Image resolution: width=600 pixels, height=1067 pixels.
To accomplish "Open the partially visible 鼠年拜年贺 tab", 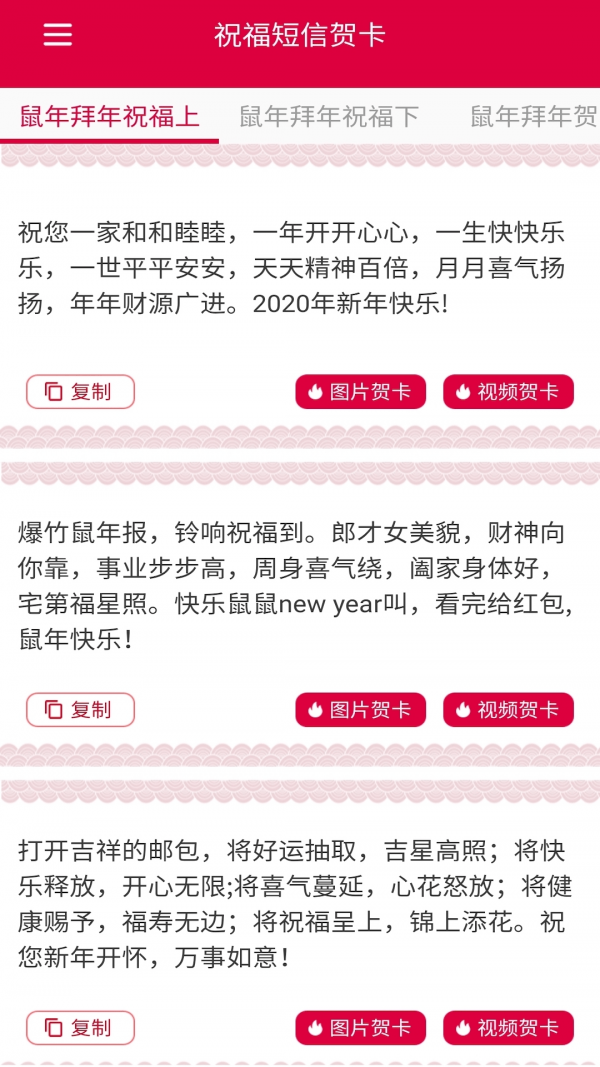I will 533,117.
